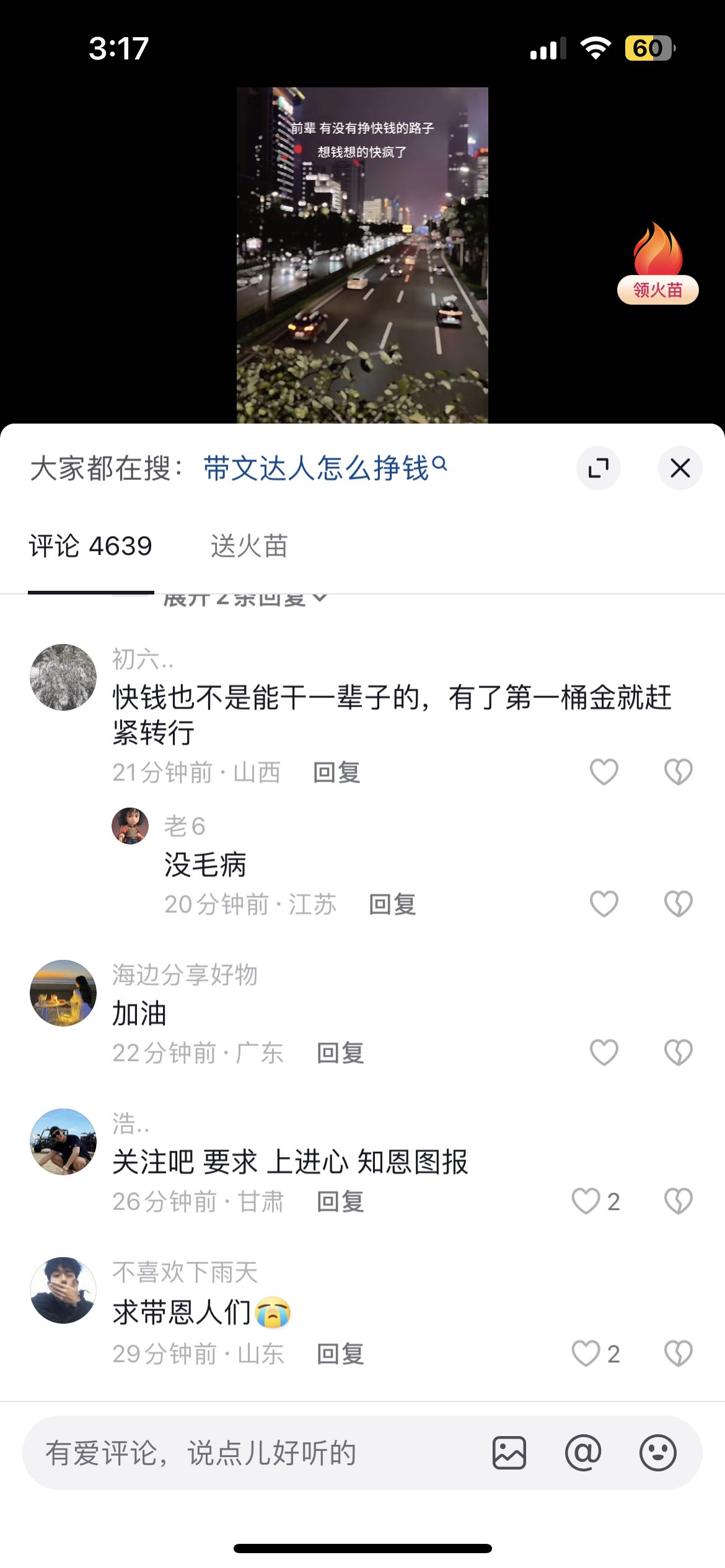Mention someone with the @ icon
Image resolution: width=725 pixels, height=1568 pixels.
click(x=583, y=1453)
